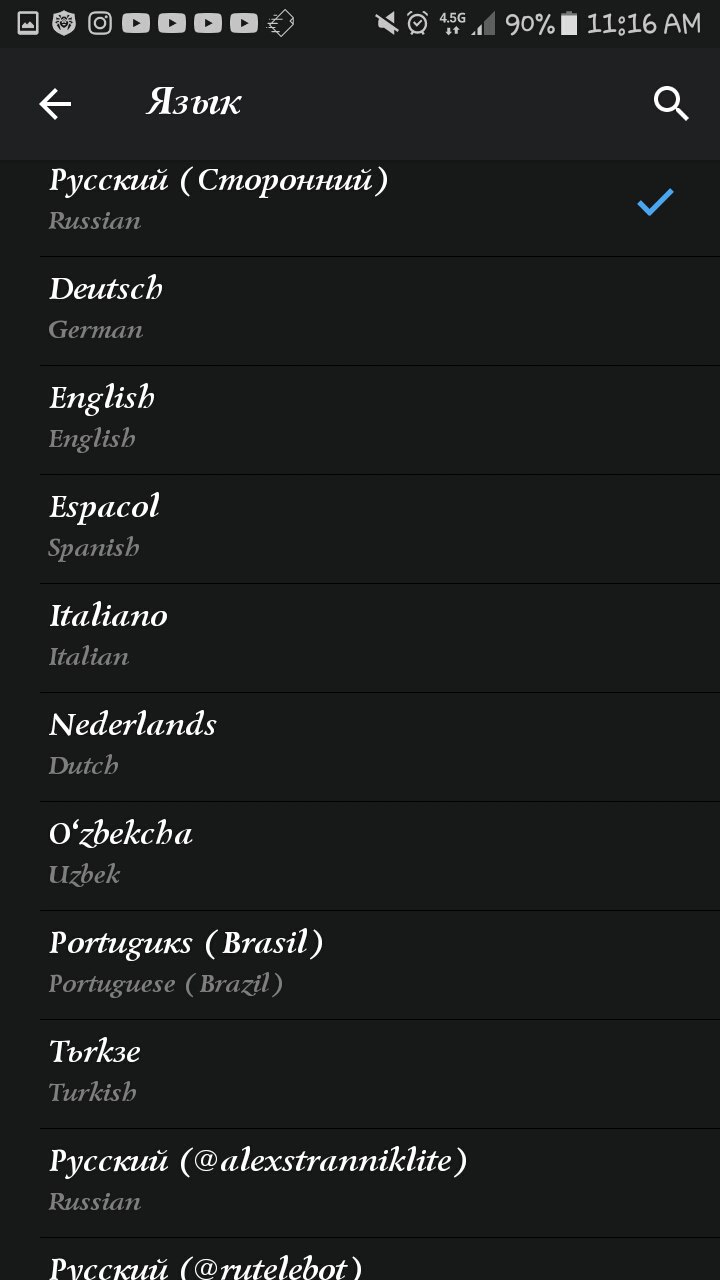Go back from the Язык screen
The image size is (720, 1280).
pyautogui.click(x=55, y=103)
